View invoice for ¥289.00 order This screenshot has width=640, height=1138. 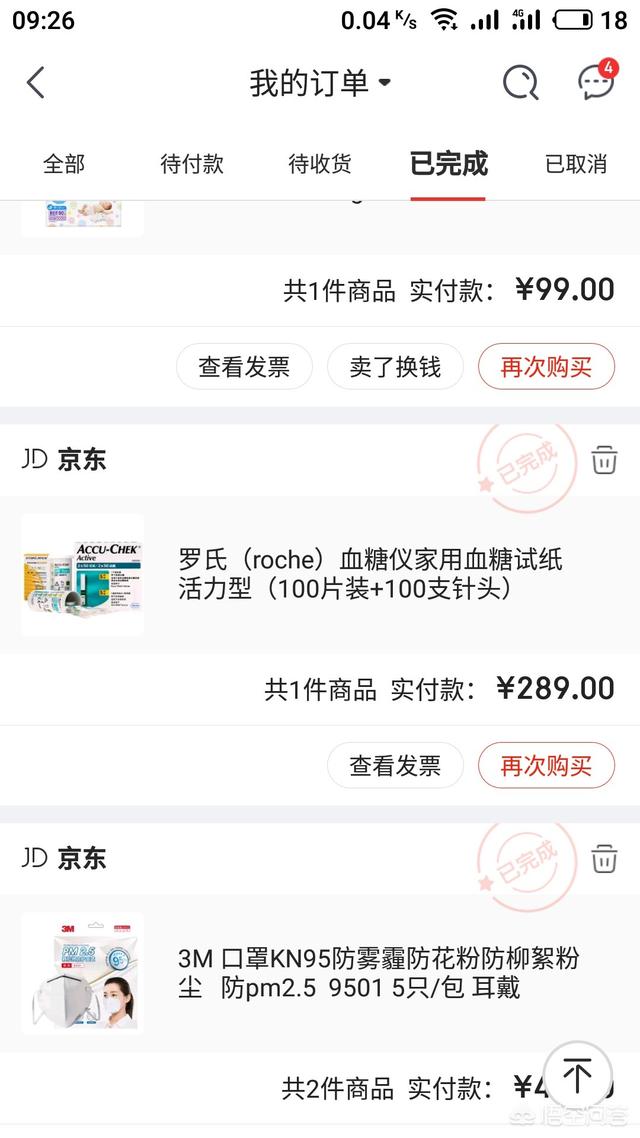pos(395,766)
